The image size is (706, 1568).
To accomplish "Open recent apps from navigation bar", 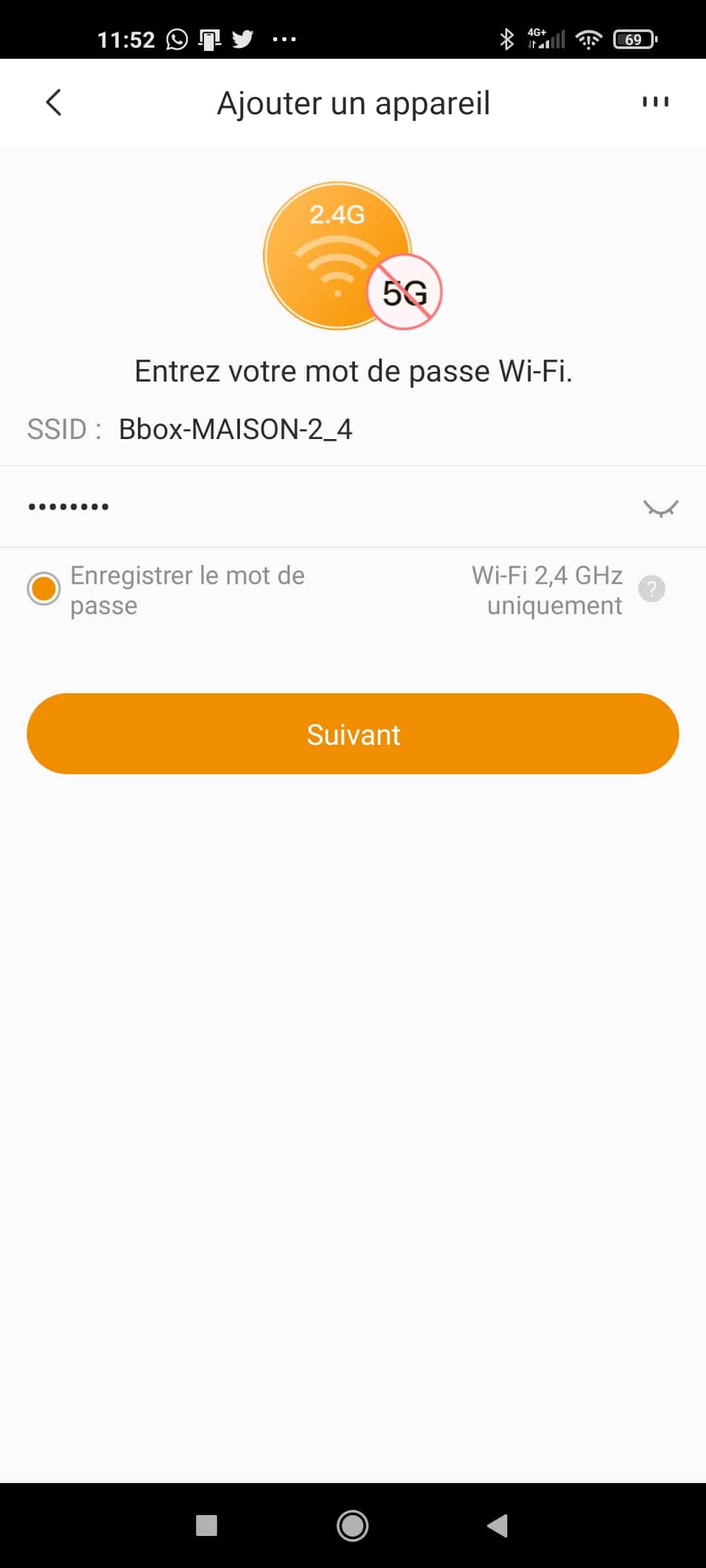I will (207, 1526).
